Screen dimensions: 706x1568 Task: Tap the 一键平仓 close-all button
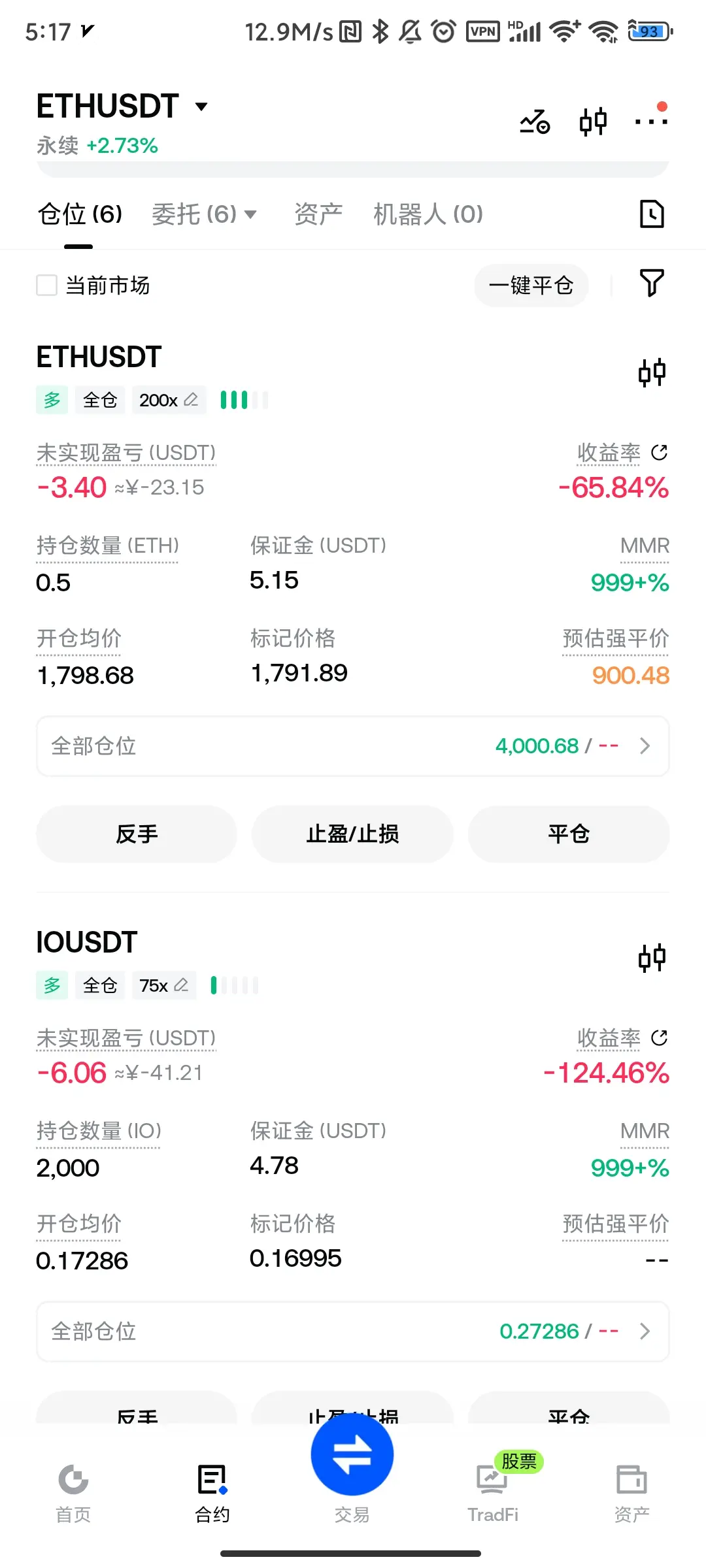coord(531,286)
